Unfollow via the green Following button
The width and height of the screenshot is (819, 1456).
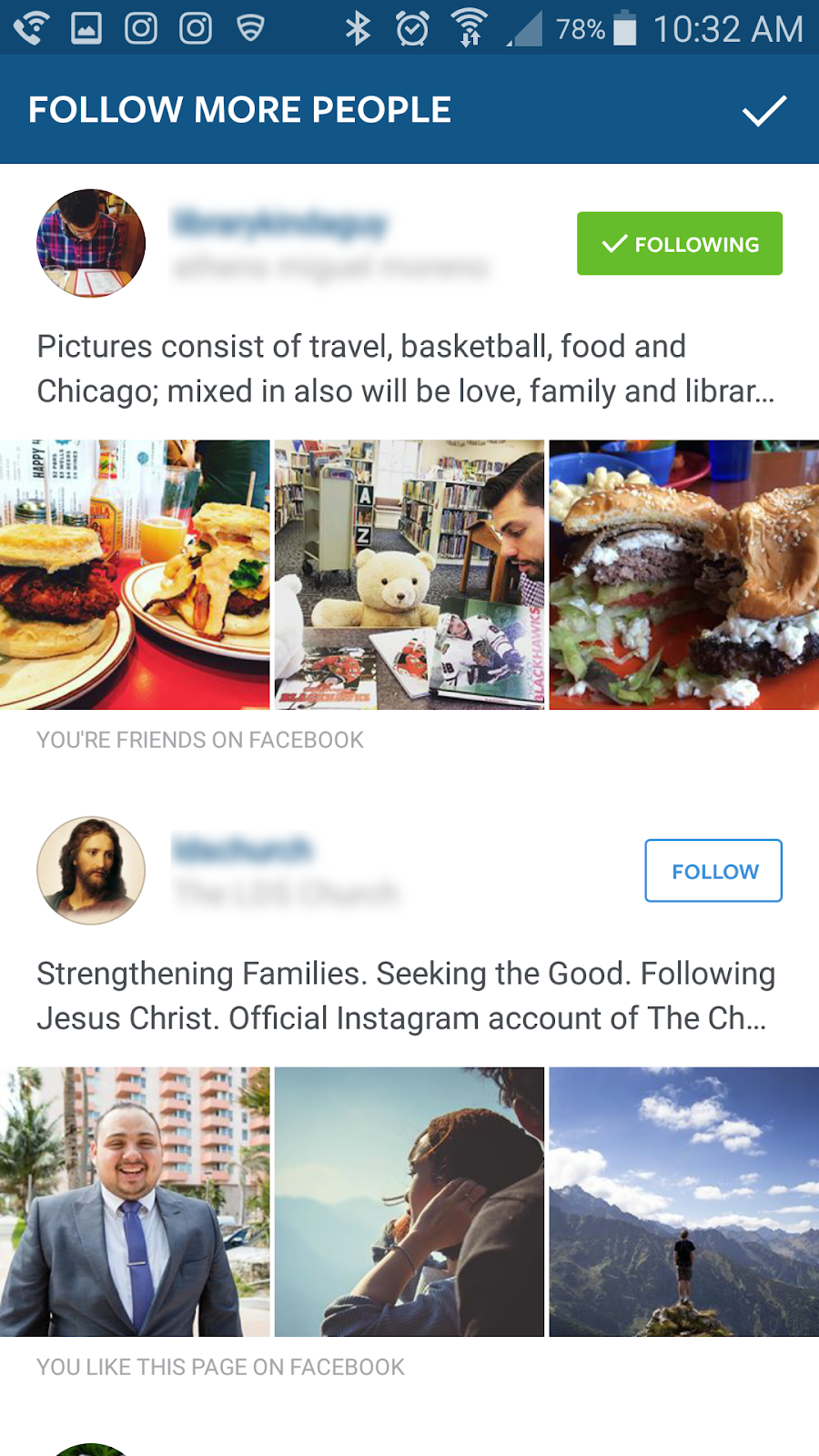tap(679, 244)
